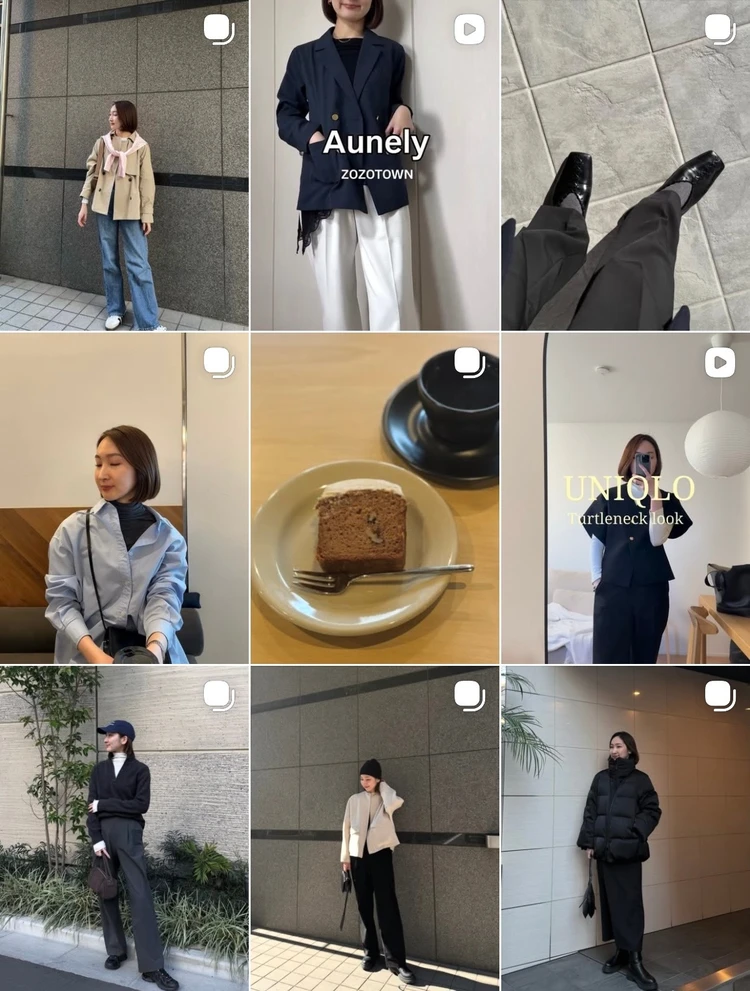
Task: Open the beige trench coat outfit thumbnail
Action: pyautogui.click(x=125, y=200)
